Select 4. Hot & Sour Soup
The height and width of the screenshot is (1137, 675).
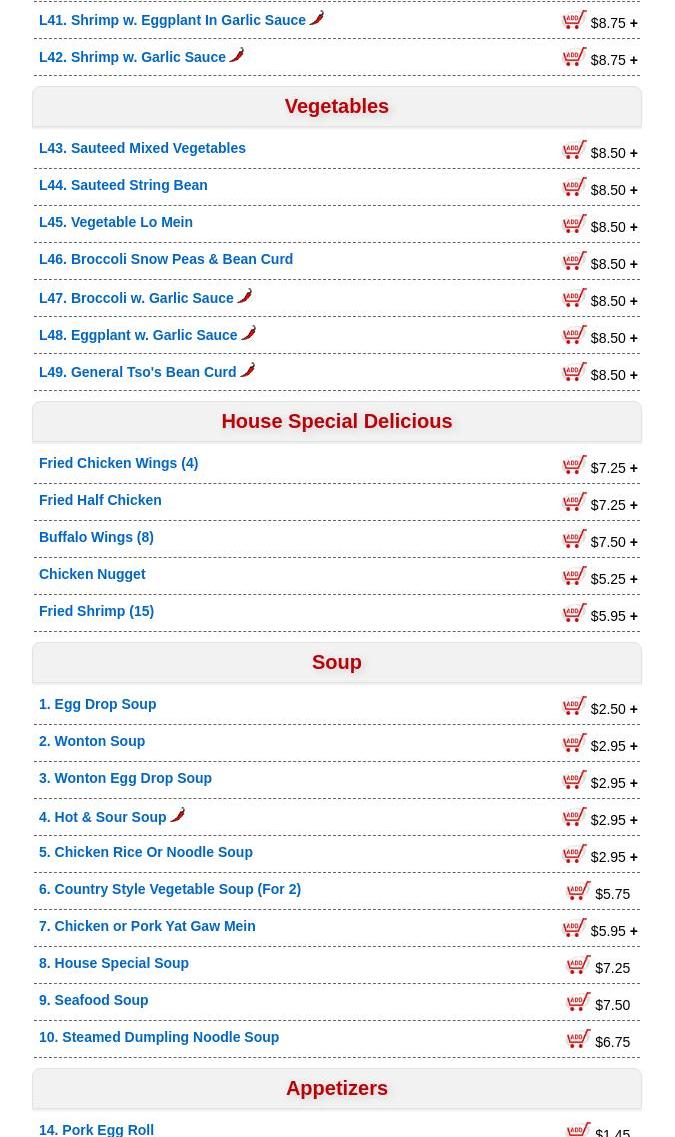tap(103, 817)
